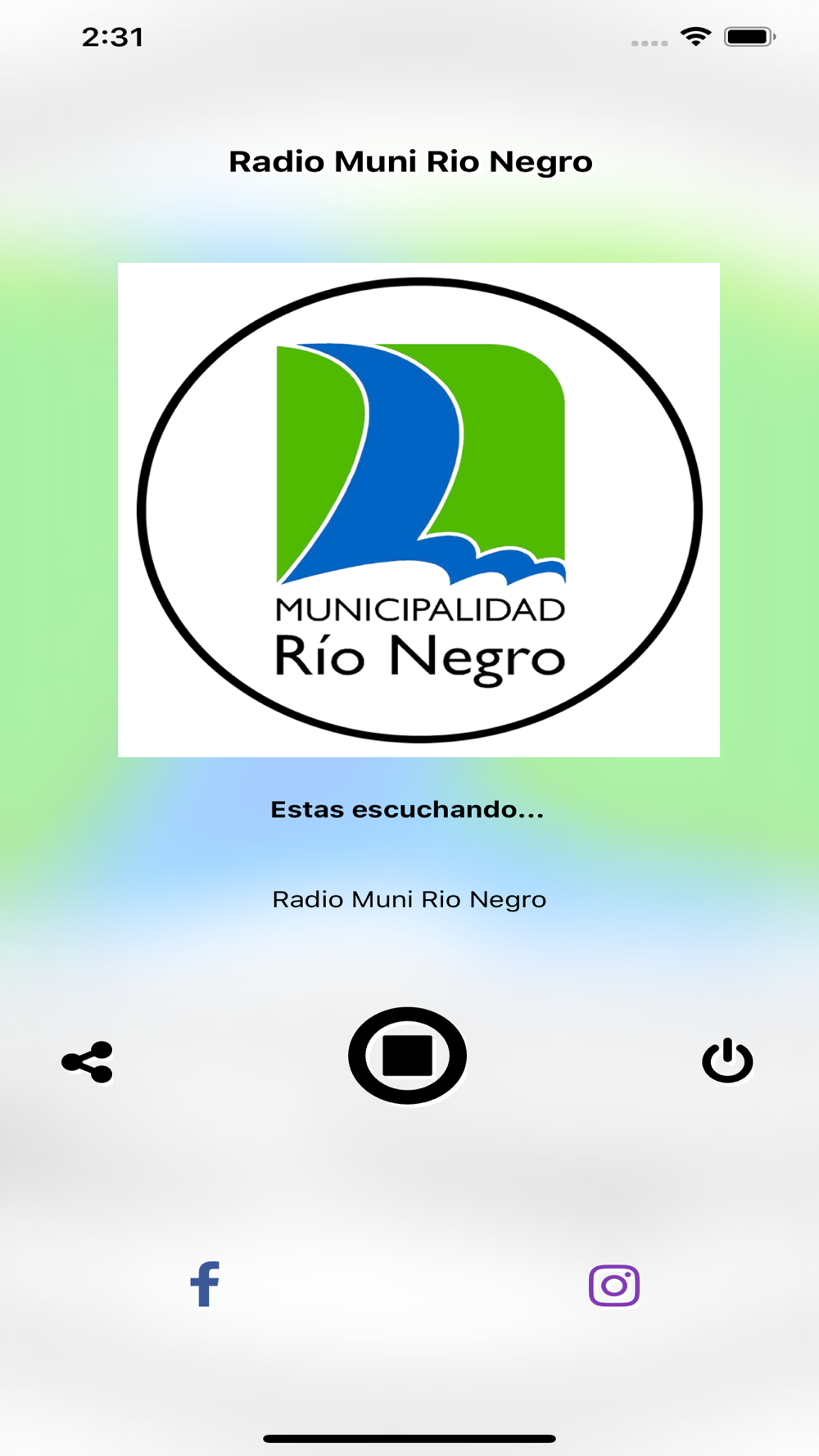Open the station's Facebook page
The width and height of the screenshot is (819, 1456).
205,1284
